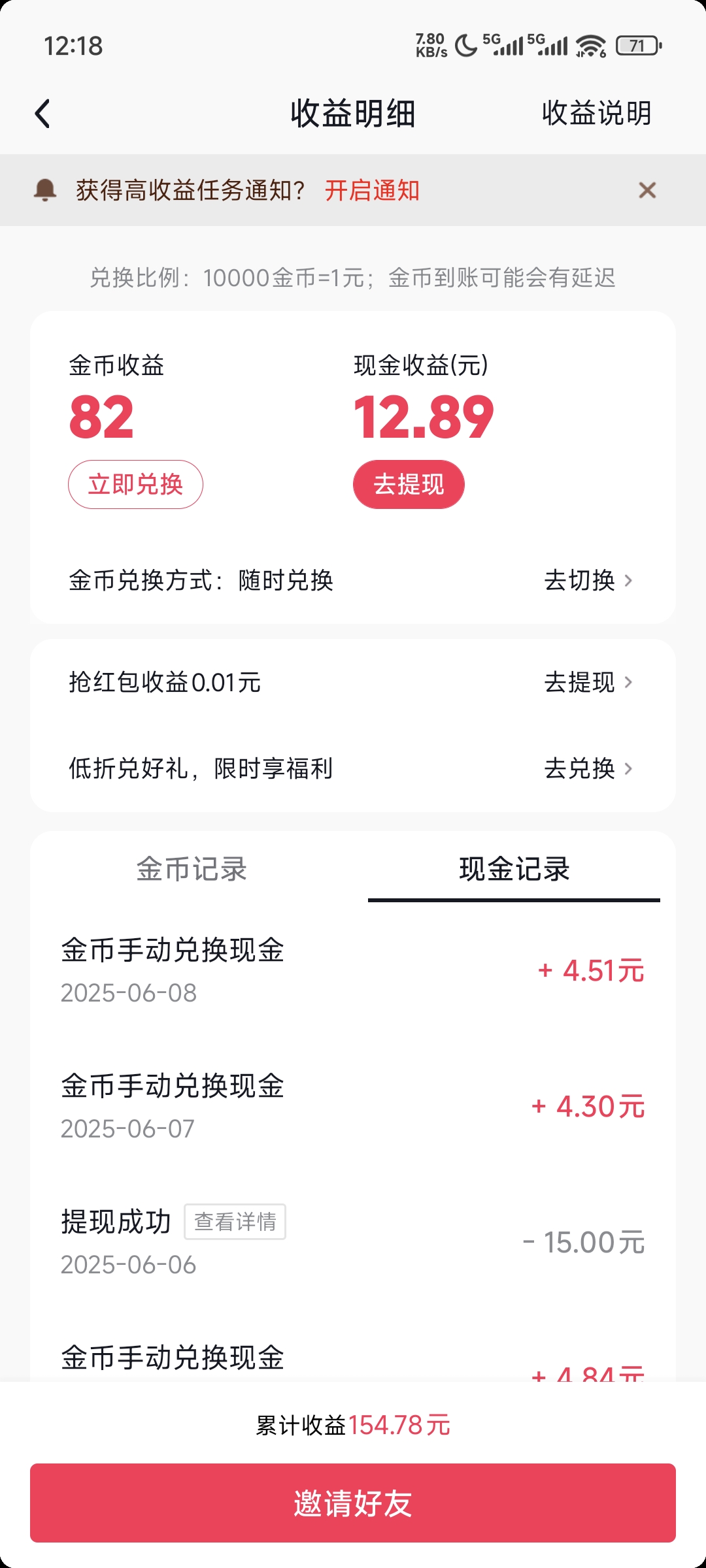Tap 开启通知 to enable notifications
The width and height of the screenshot is (706, 1568).
[372, 191]
